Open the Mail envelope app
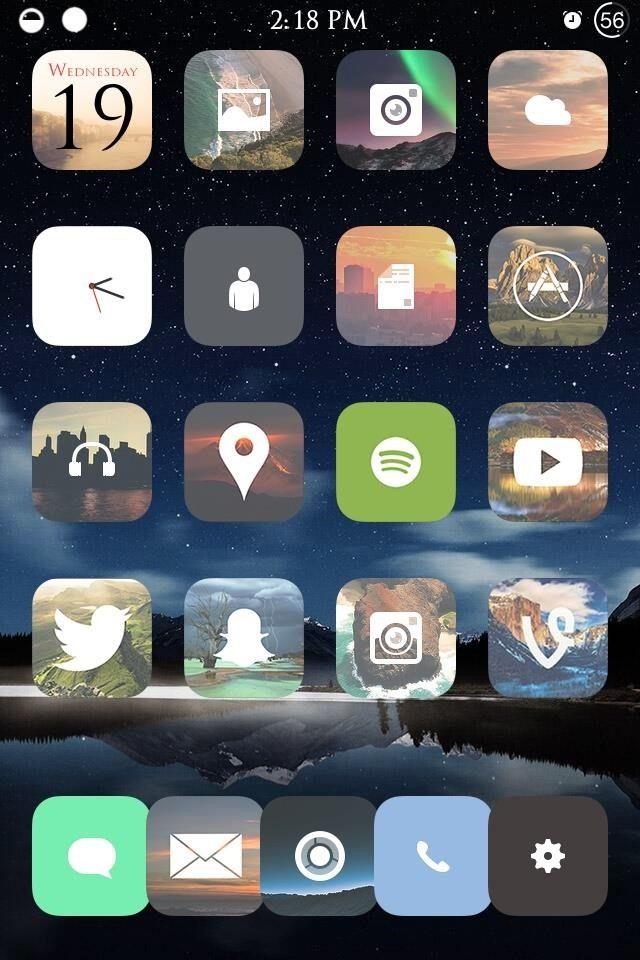The image size is (640, 960). point(204,856)
